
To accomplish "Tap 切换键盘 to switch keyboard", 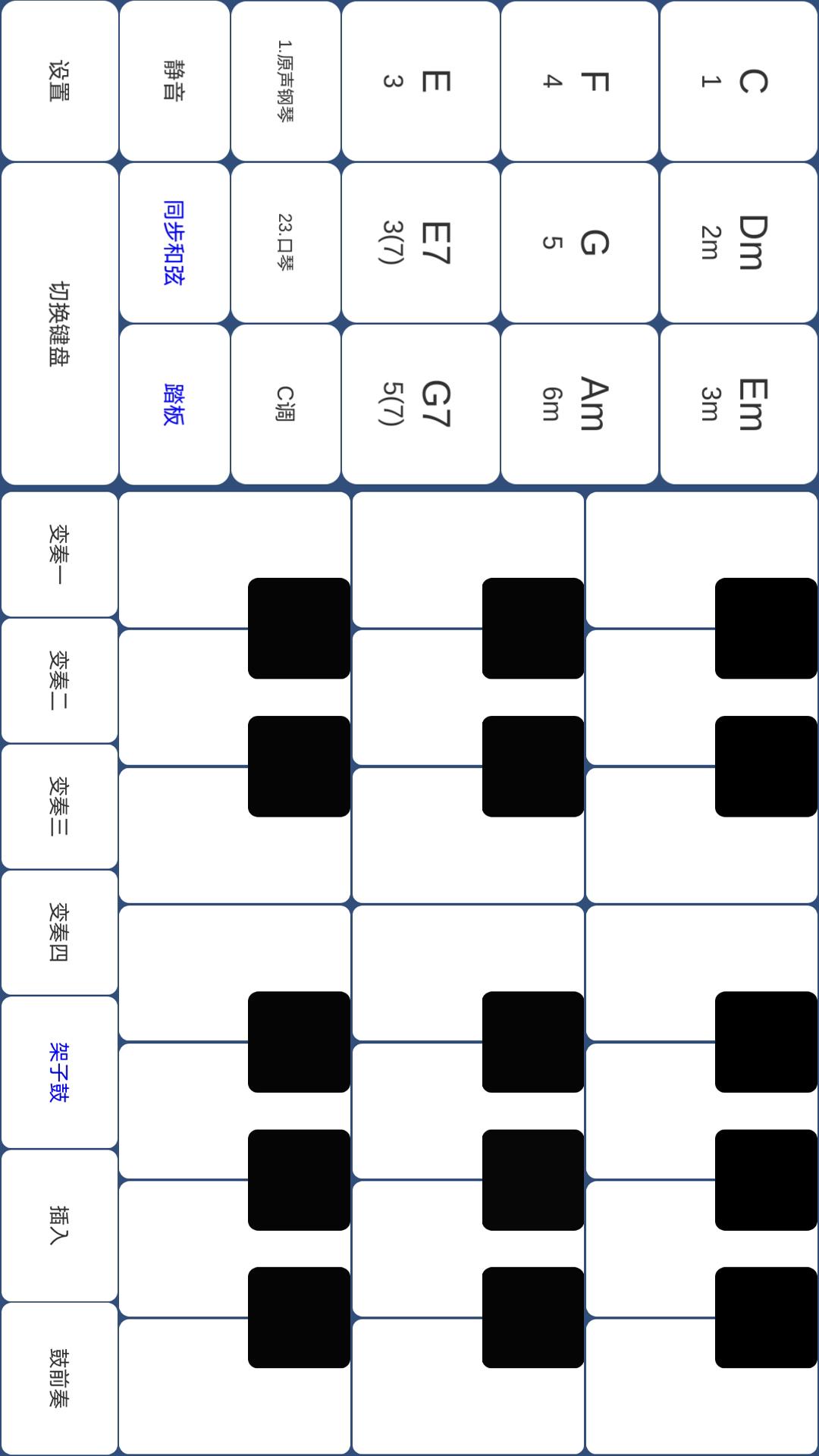I will (x=59, y=324).
